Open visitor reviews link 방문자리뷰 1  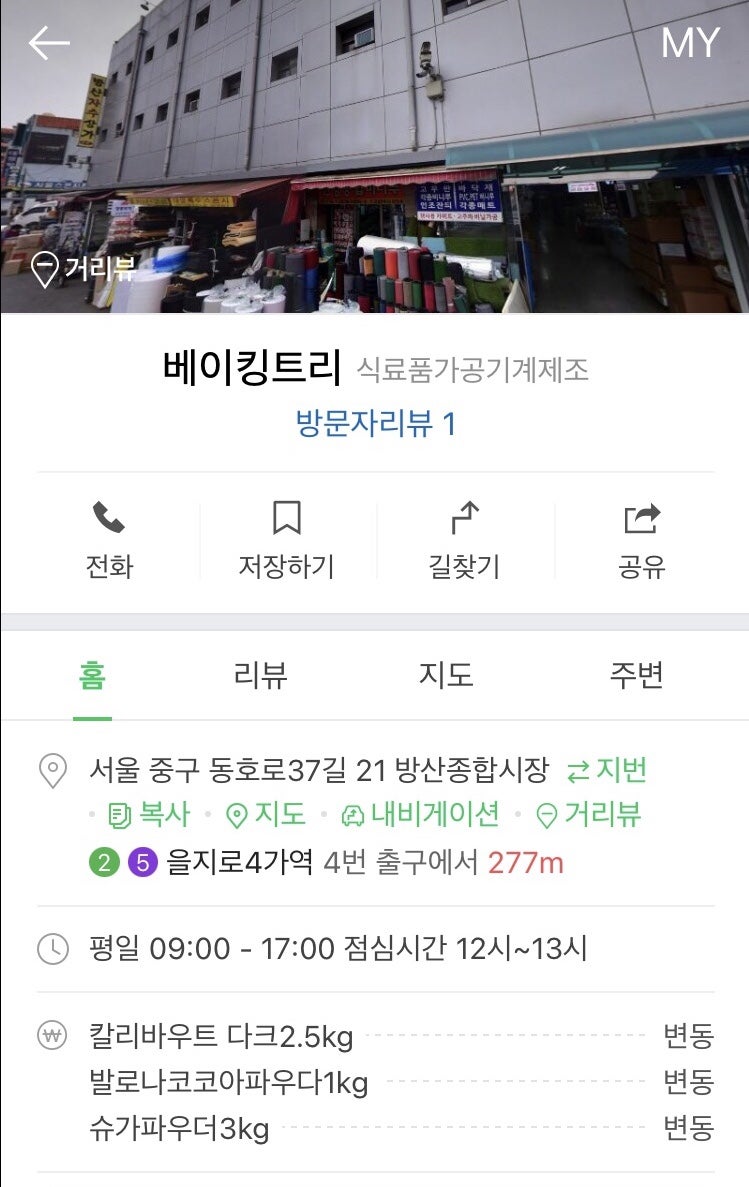click(375, 423)
